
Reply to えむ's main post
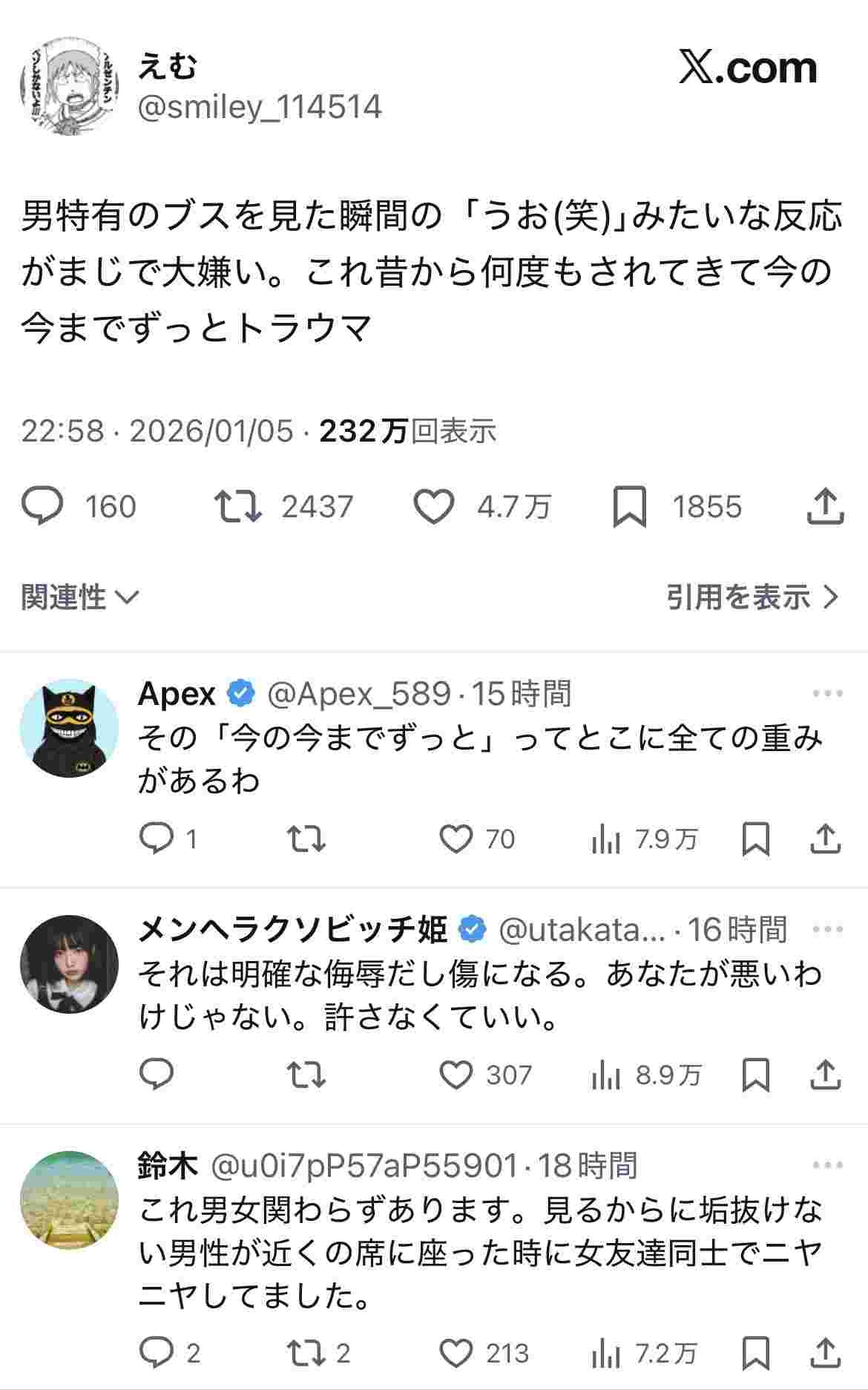[x=43, y=507]
